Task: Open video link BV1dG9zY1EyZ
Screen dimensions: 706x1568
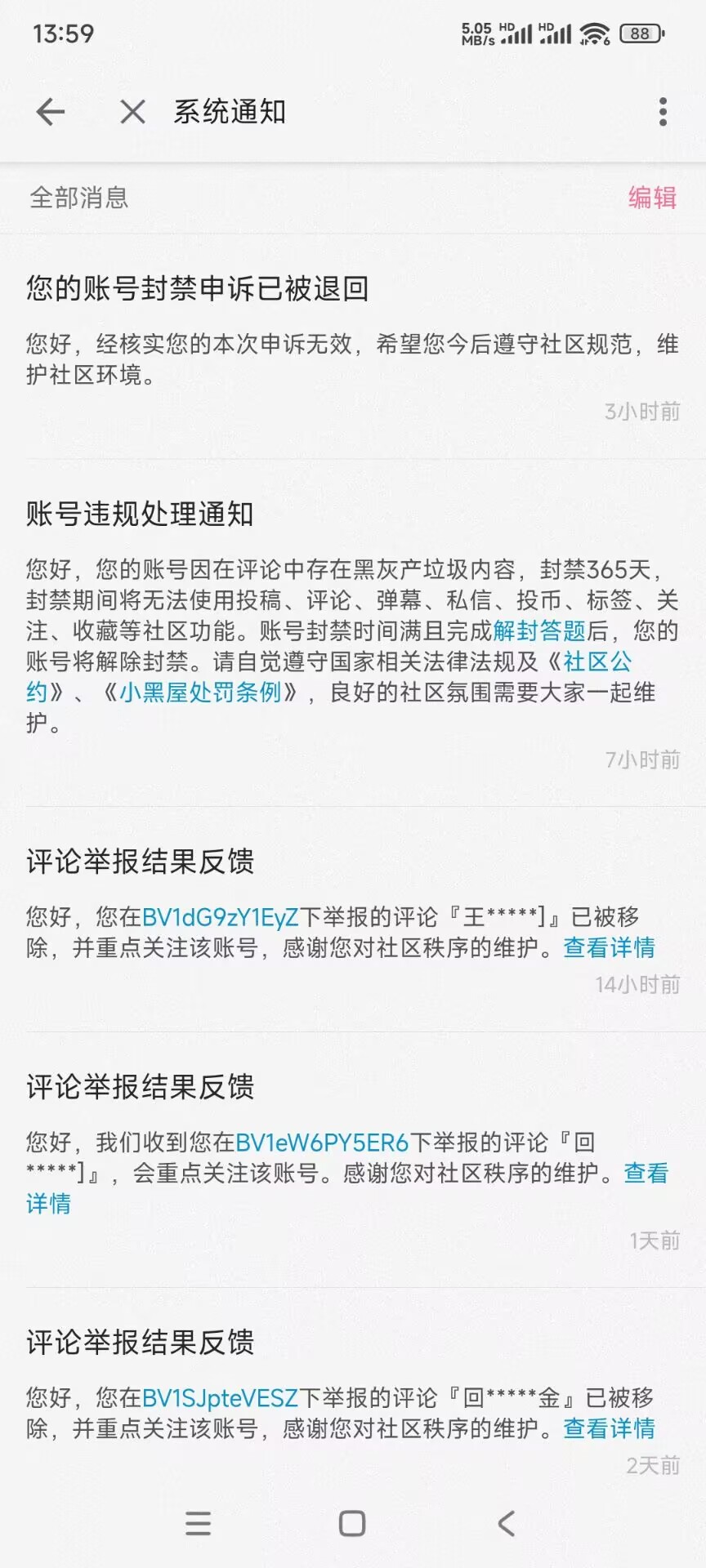Action: click(x=221, y=917)
